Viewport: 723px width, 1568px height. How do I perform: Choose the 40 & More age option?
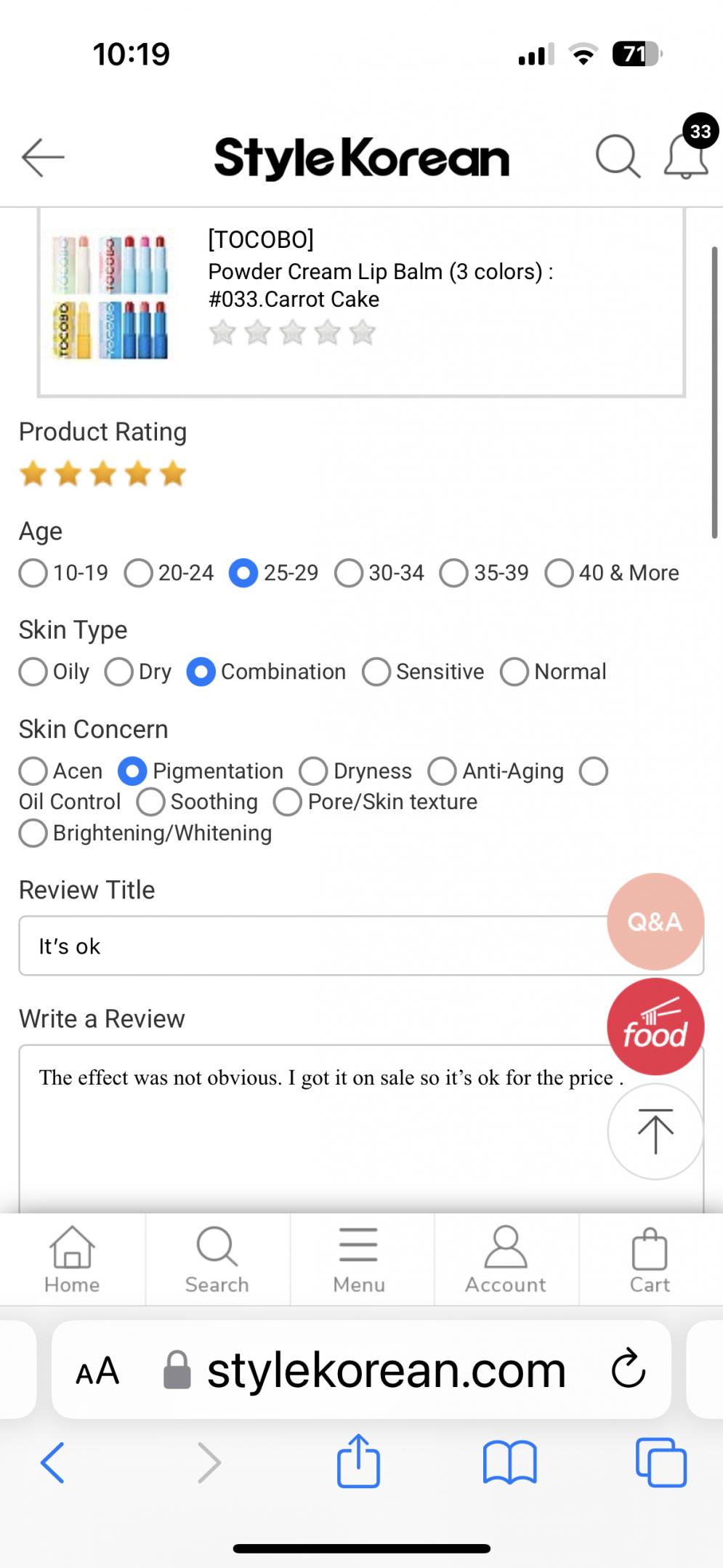tap(560, 573)
